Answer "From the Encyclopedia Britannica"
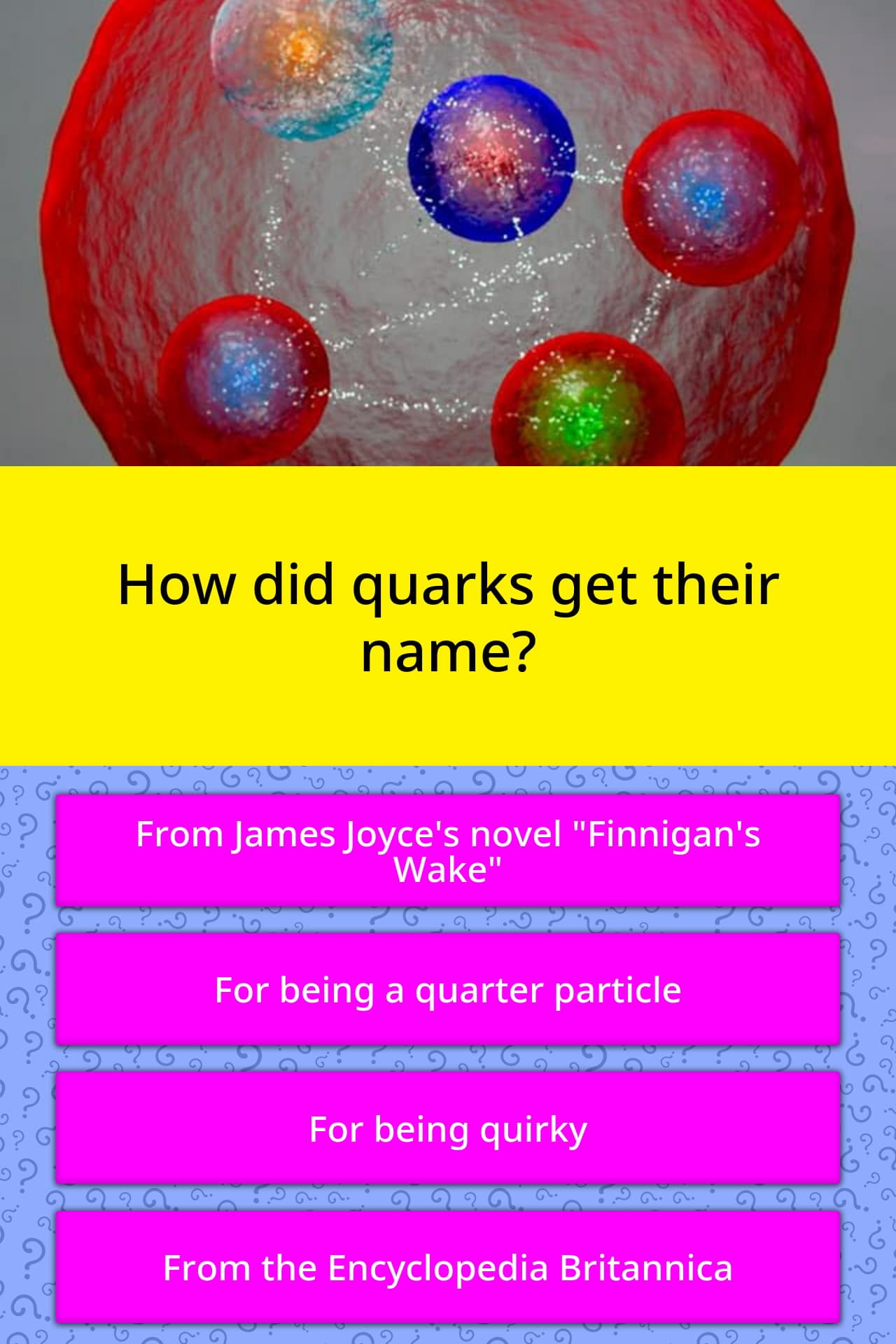 pyautogui.click(x=448, y=1267)
